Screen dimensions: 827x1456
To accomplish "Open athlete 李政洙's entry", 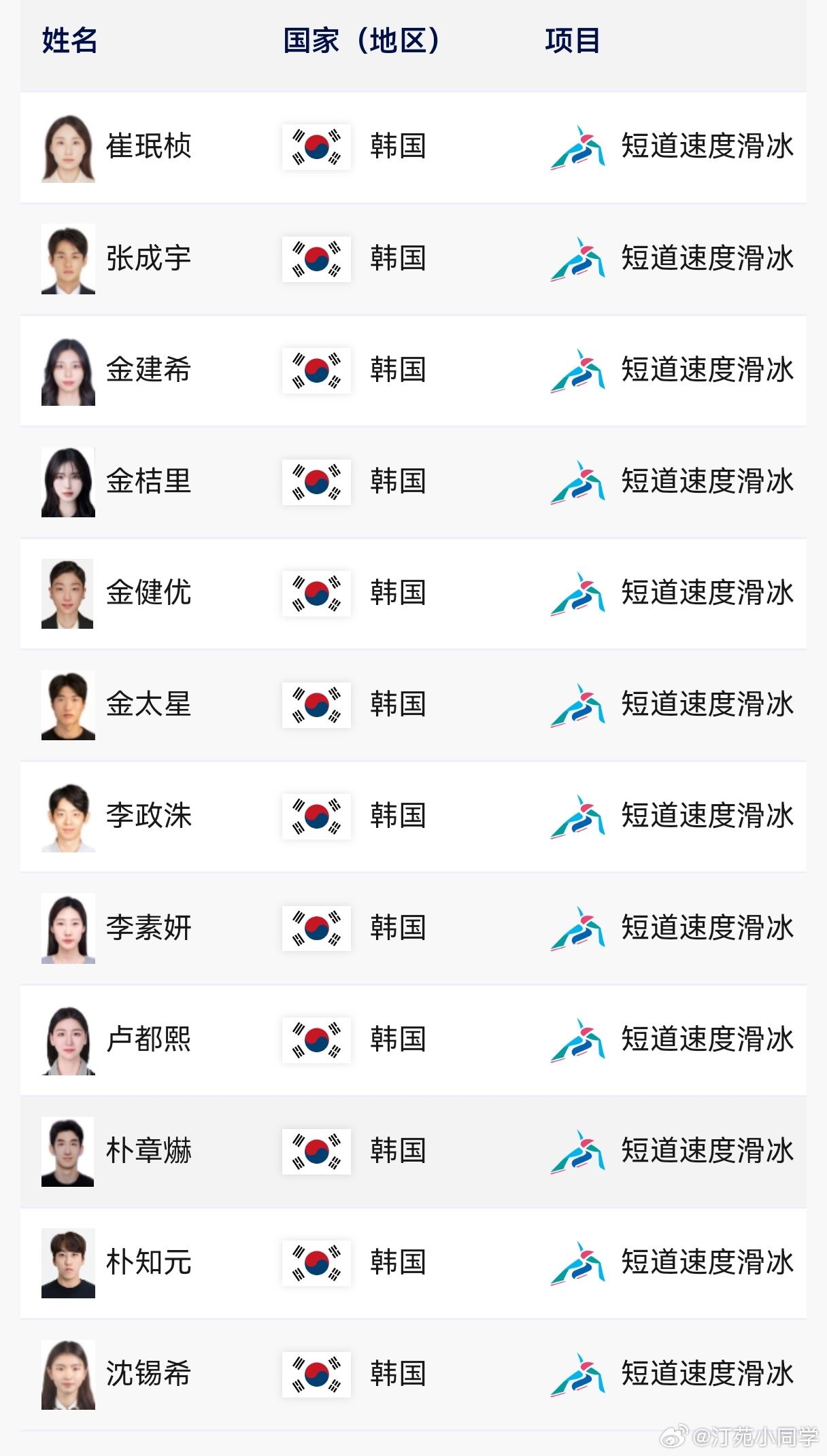I will [x=148, y=816].
